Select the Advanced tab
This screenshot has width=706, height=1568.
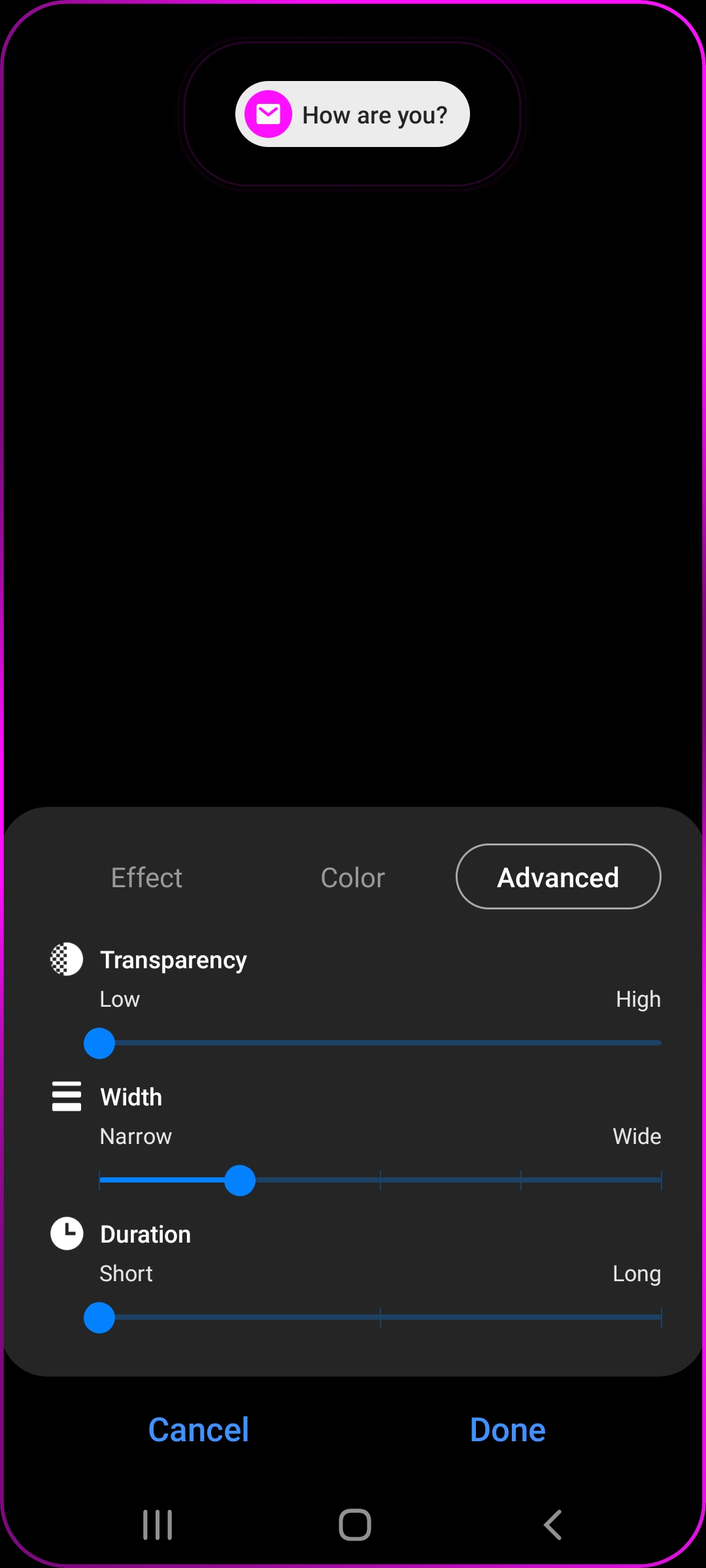click(558, 877)
